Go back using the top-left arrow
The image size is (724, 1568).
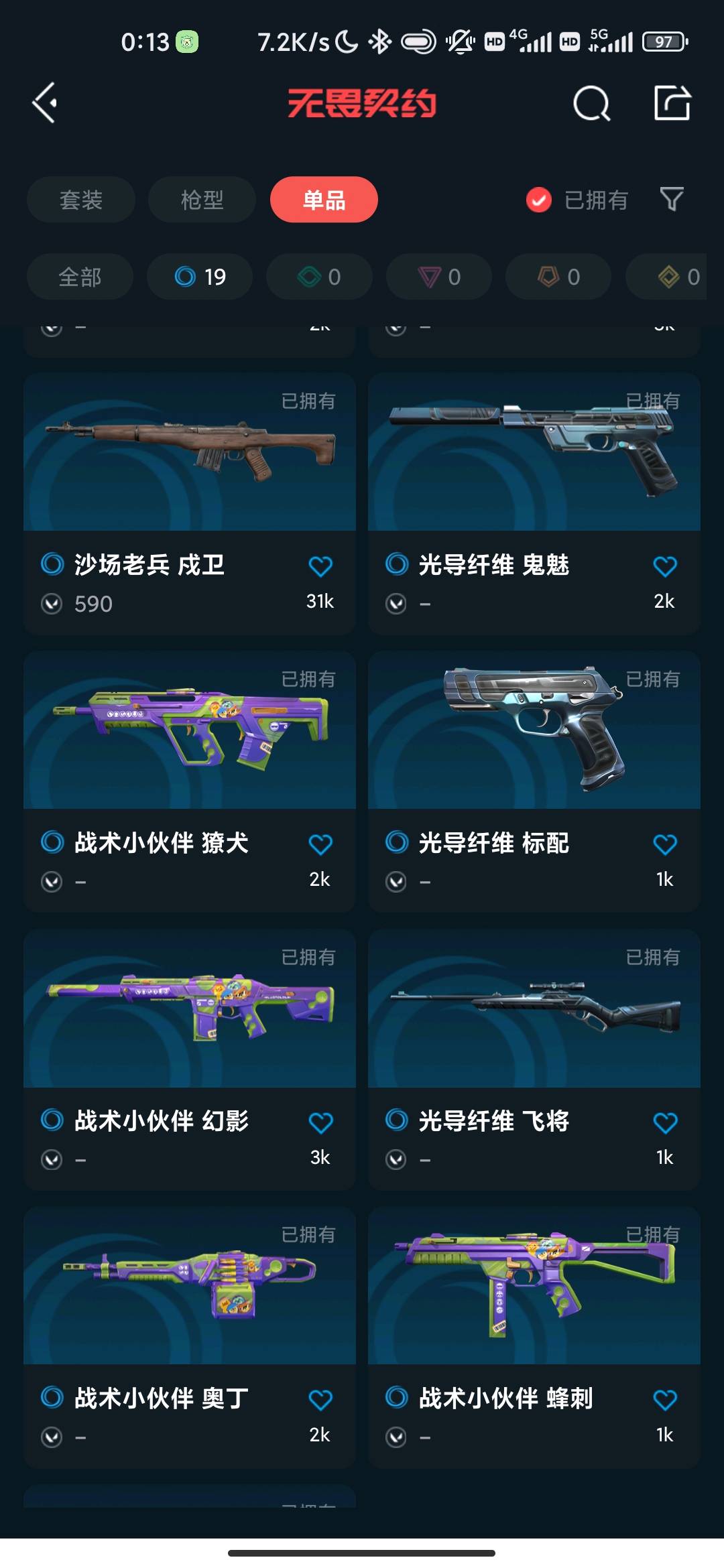(x=45, y=103)
